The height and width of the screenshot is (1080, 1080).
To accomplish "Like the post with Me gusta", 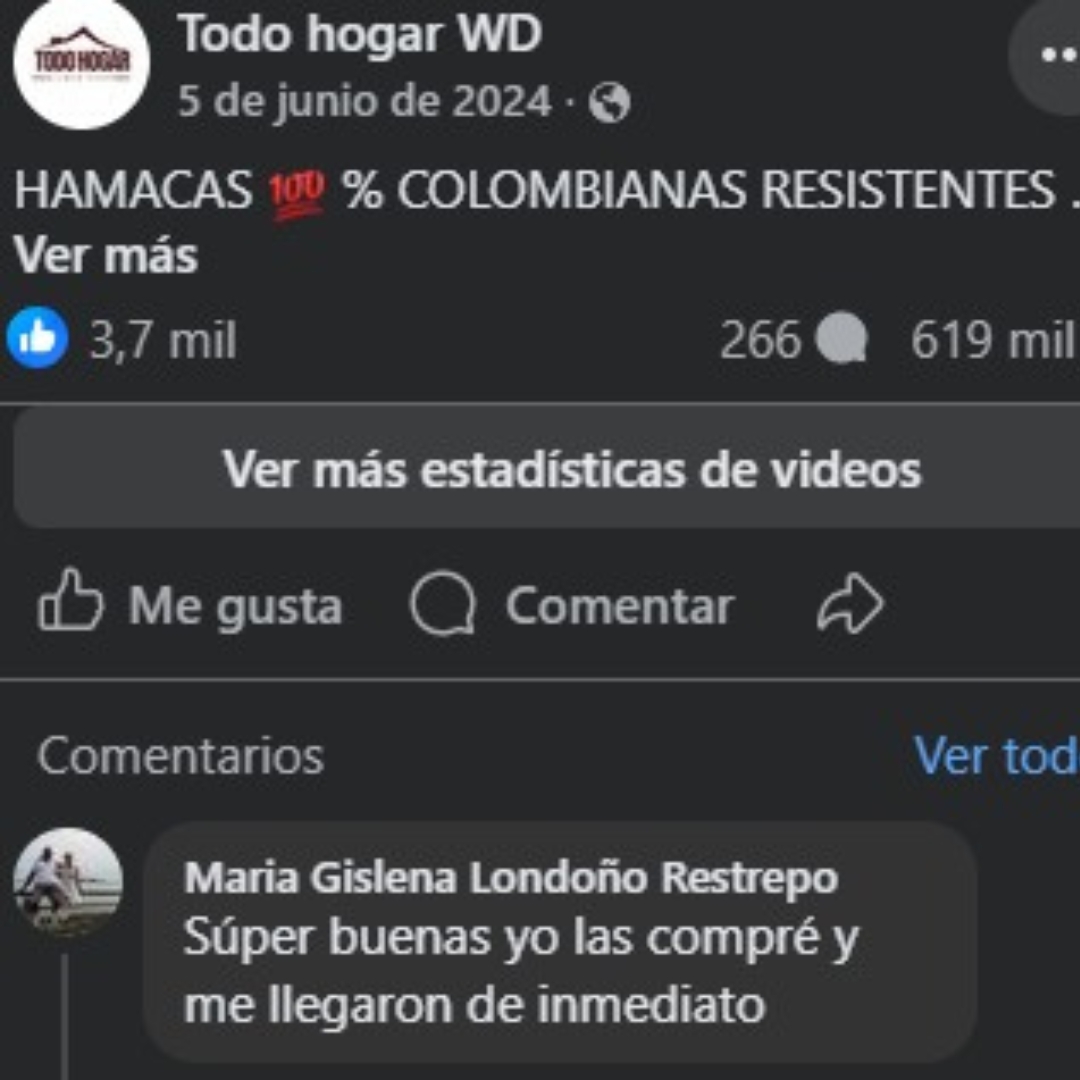I will click(190, 606).
